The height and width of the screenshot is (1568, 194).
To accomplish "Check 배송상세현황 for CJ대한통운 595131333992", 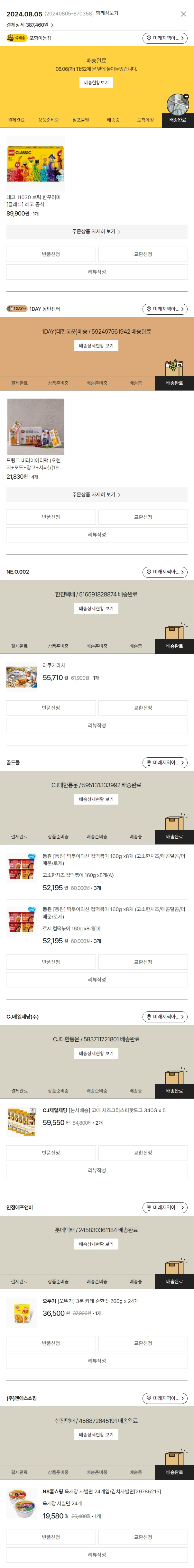I will point(96,799).
